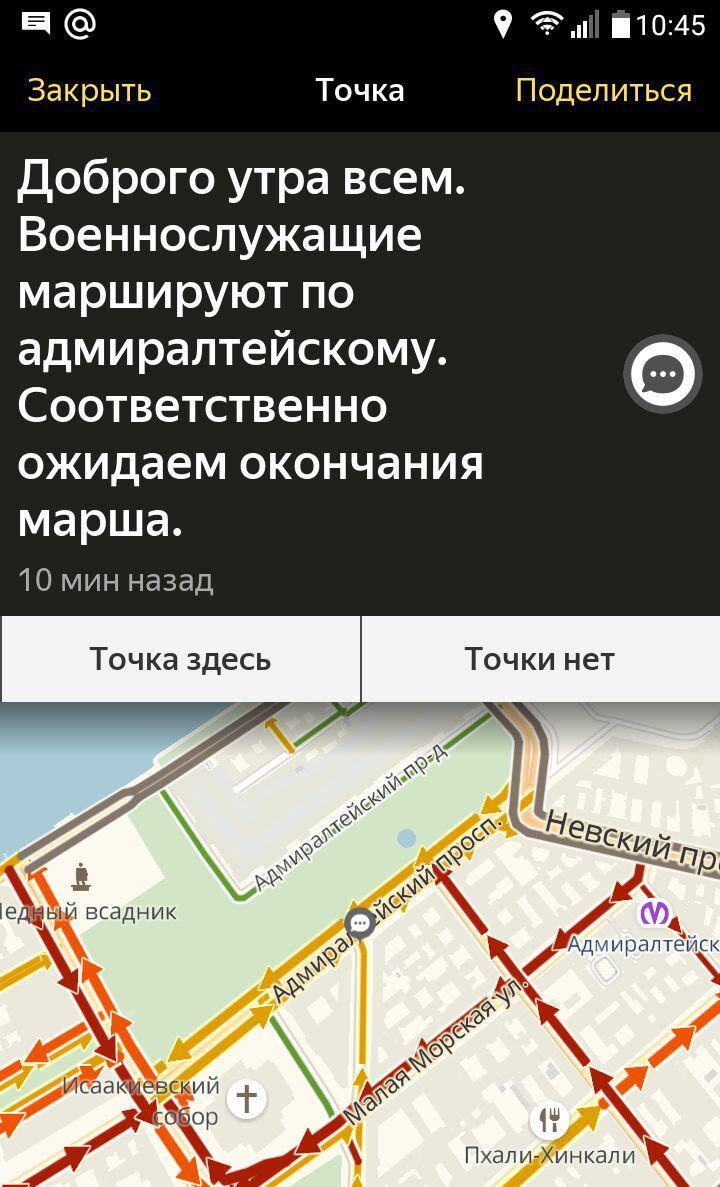Tap Закрыть to close the point
The height and width of the screenshot is (1187, 720).
[x=89, y=91]
